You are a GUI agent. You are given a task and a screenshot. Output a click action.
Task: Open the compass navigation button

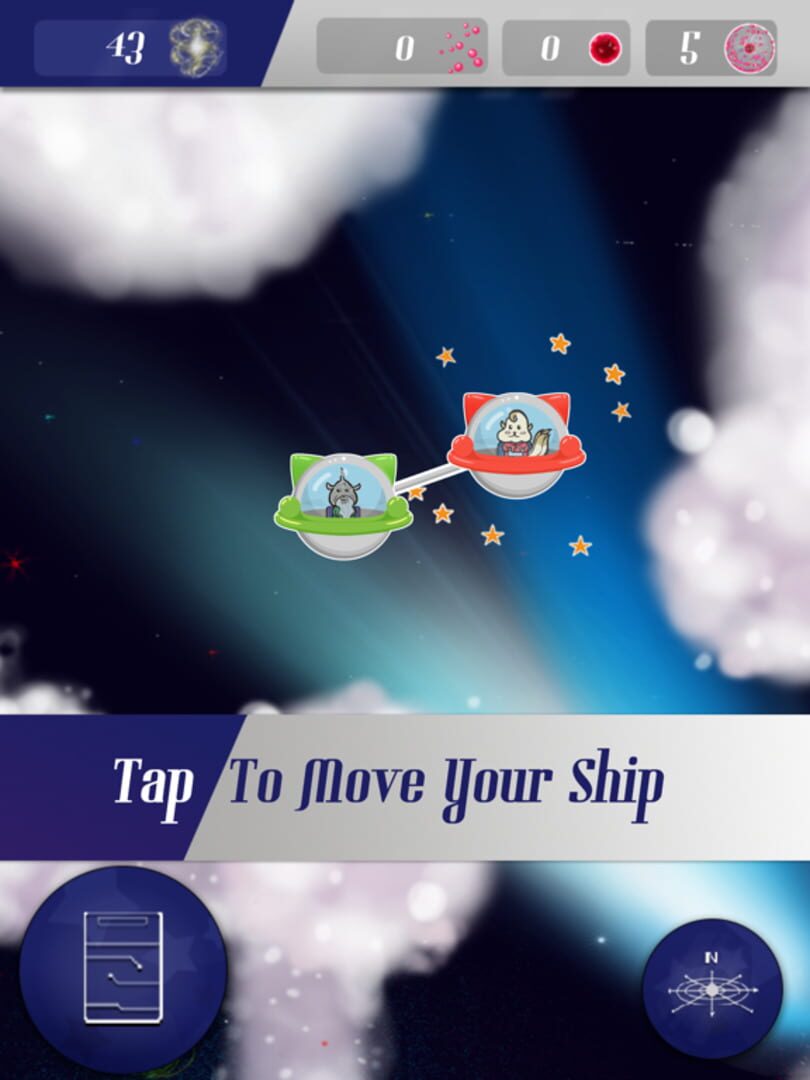711,988
